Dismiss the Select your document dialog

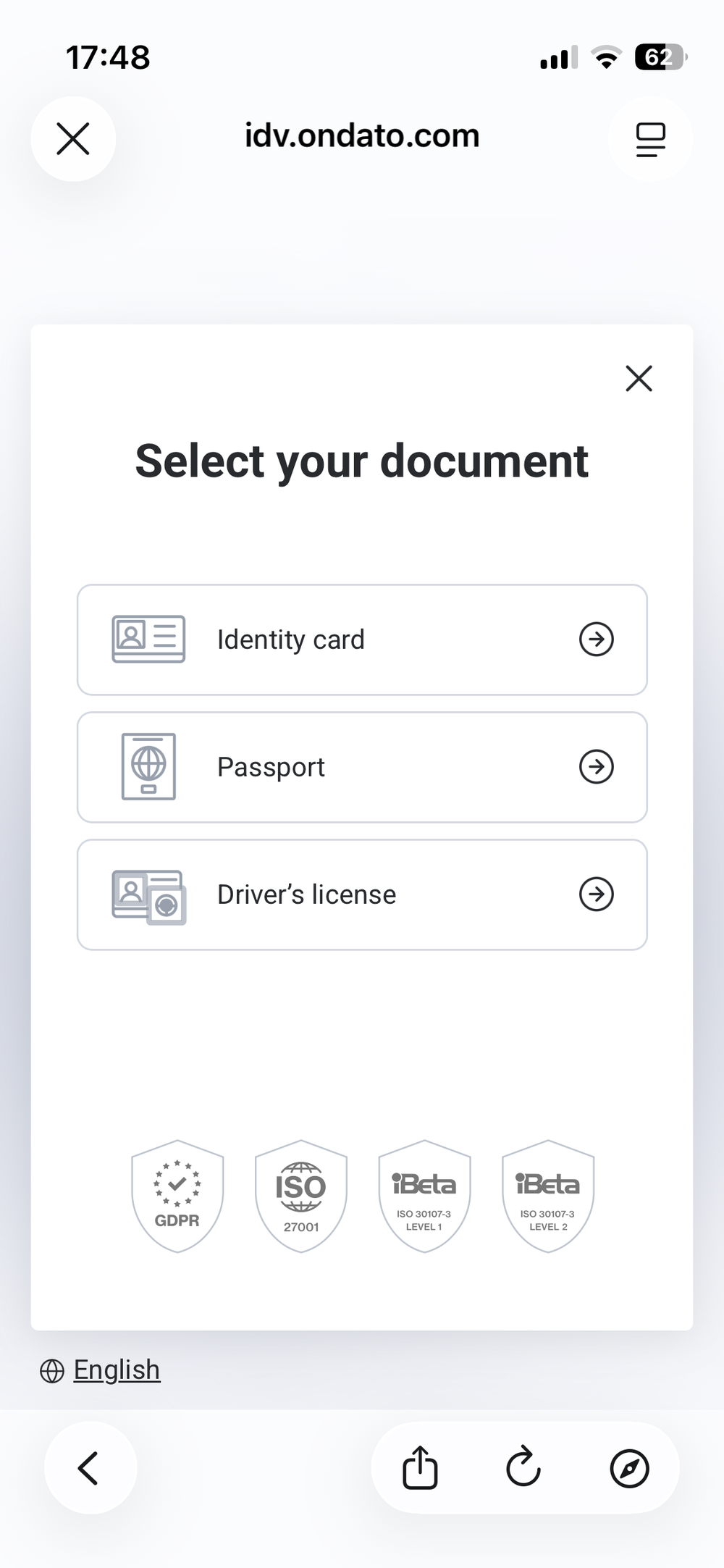[638, 379]
